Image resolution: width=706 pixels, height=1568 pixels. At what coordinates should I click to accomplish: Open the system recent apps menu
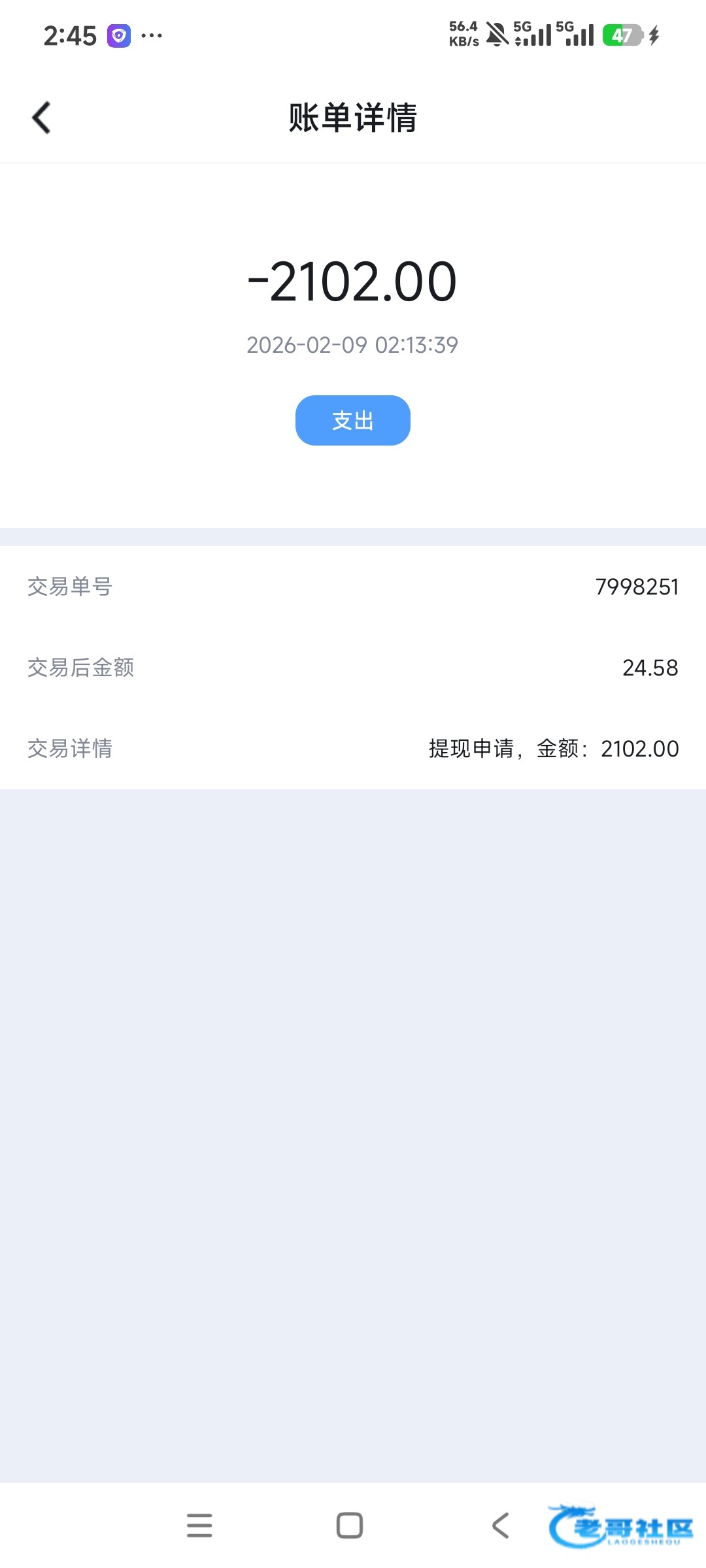pyautogui.click(x=199, y=1526)
